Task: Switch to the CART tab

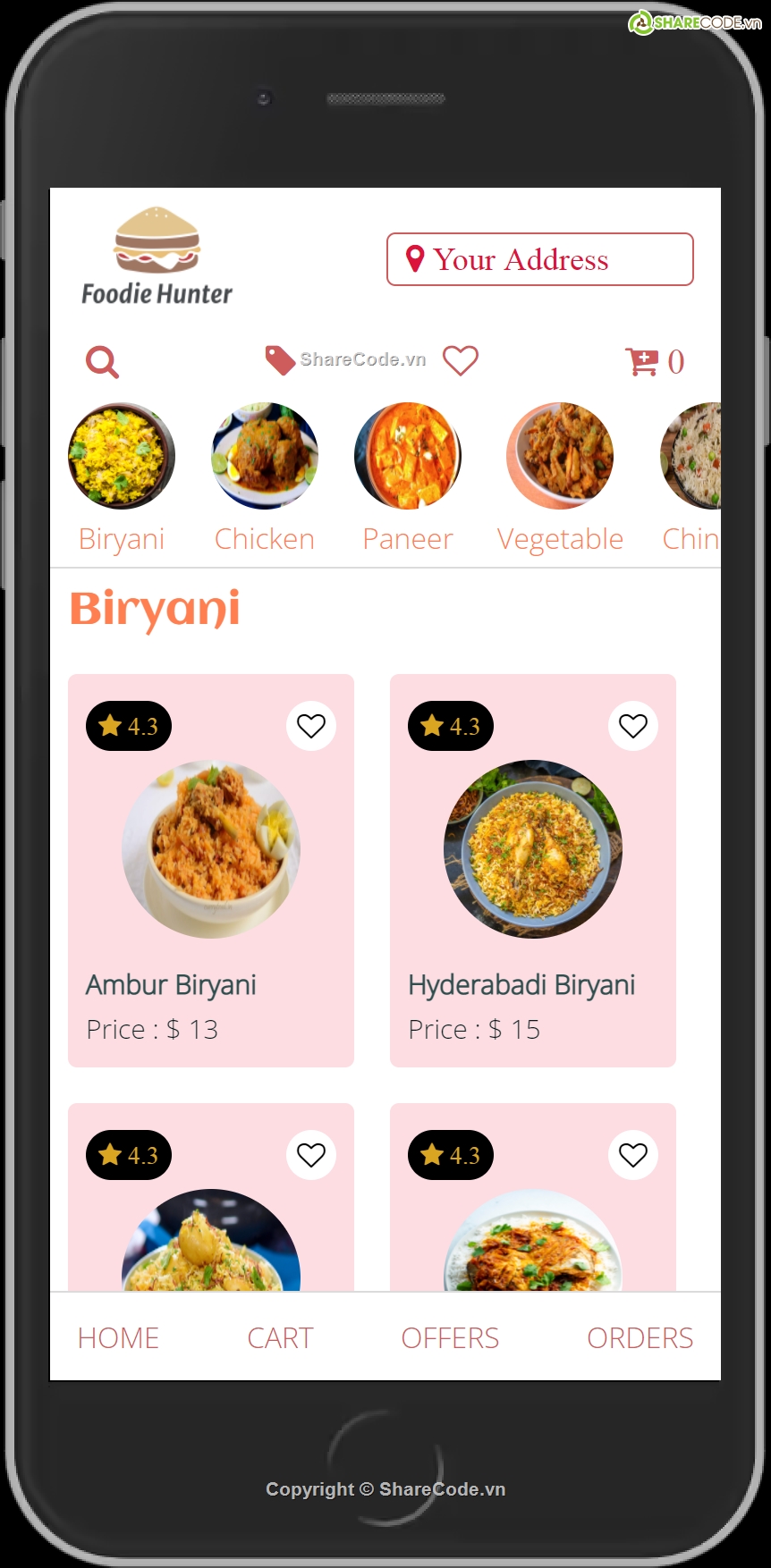Action: [280, 1337]
